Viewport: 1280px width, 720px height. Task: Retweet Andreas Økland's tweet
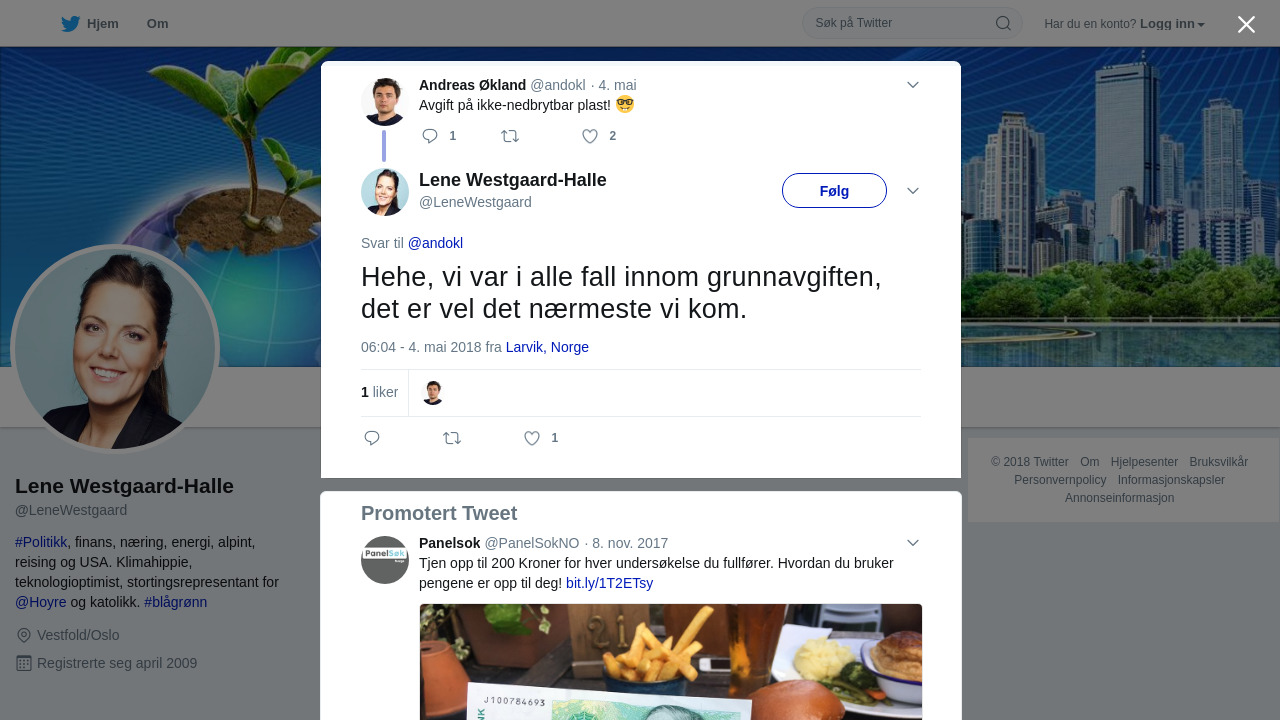[510, 136]
